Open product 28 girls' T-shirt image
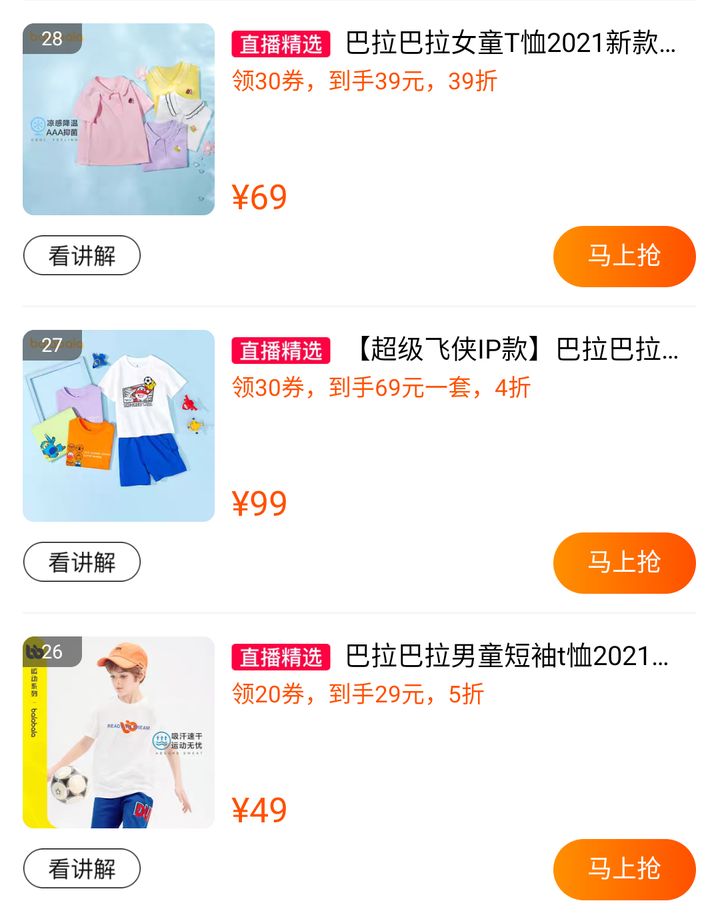Screen dimensions: 720x913 119,120
